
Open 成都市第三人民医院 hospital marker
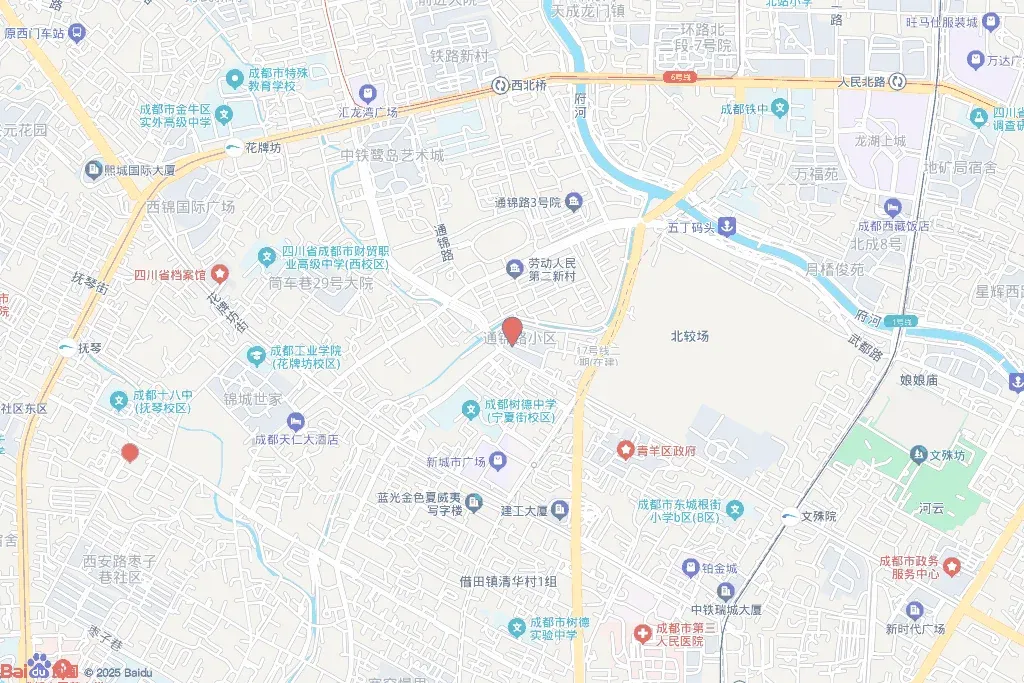[643, 633]
